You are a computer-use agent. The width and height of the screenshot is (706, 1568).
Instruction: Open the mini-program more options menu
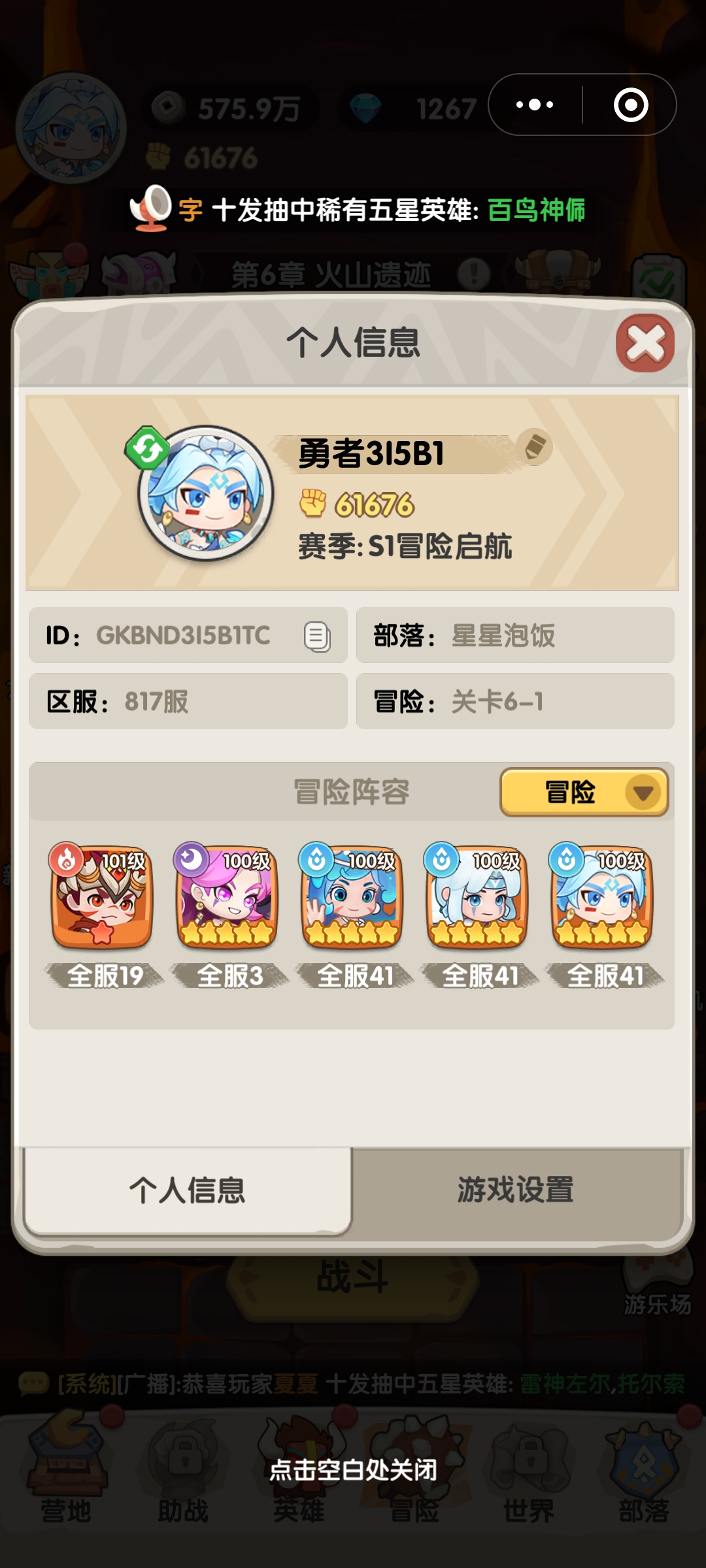(535, 105)
